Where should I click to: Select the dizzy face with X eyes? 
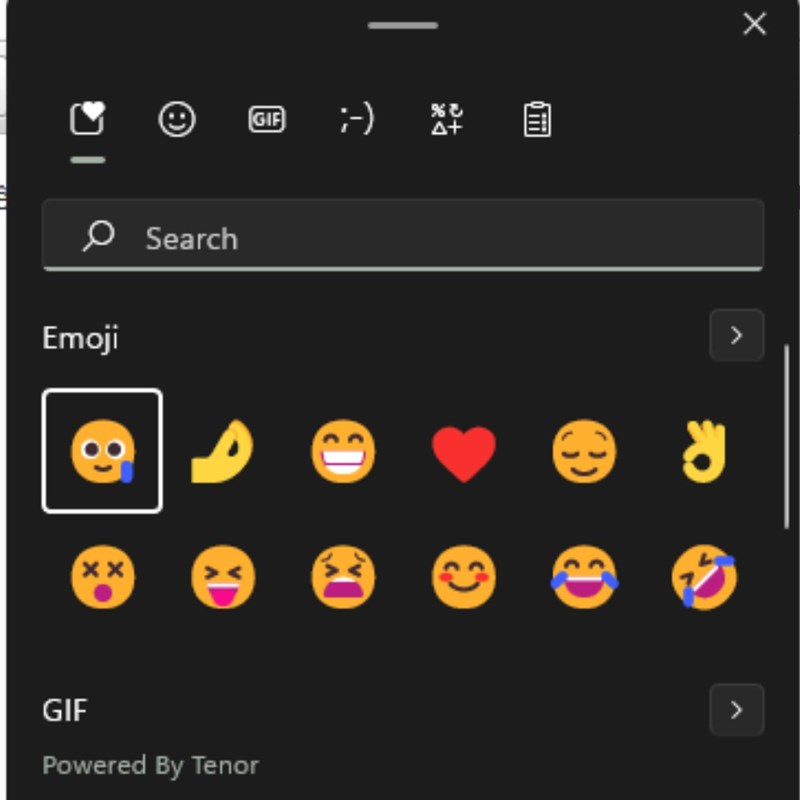pos(102,577)
